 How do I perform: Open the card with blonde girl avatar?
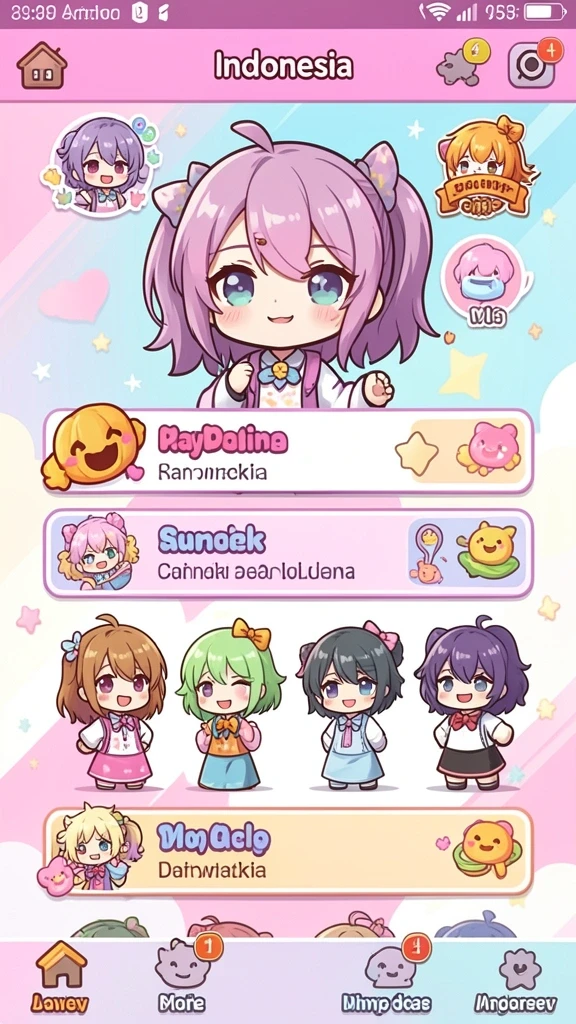287,852
